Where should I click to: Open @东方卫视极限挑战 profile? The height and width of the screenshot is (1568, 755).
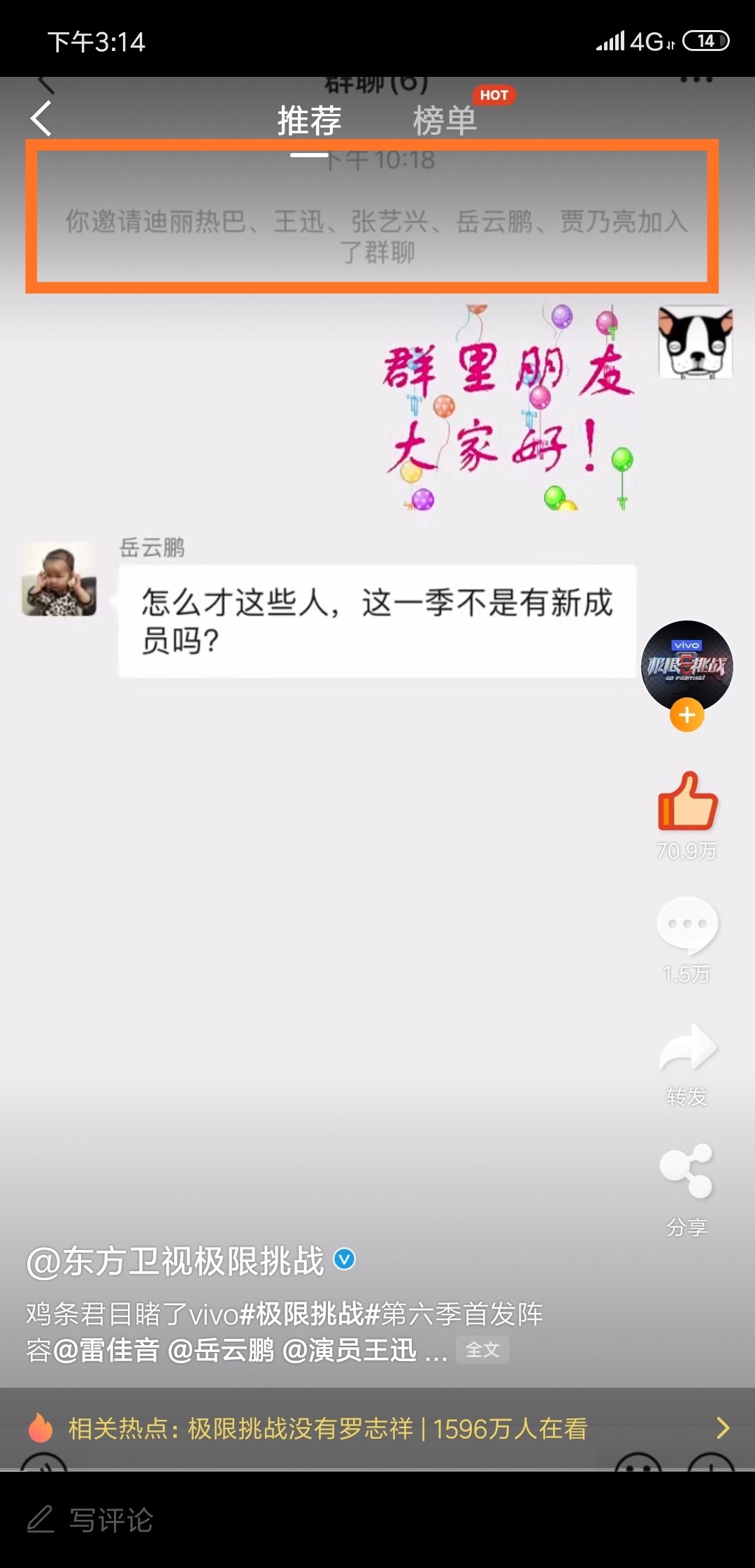coord(175,1262)
